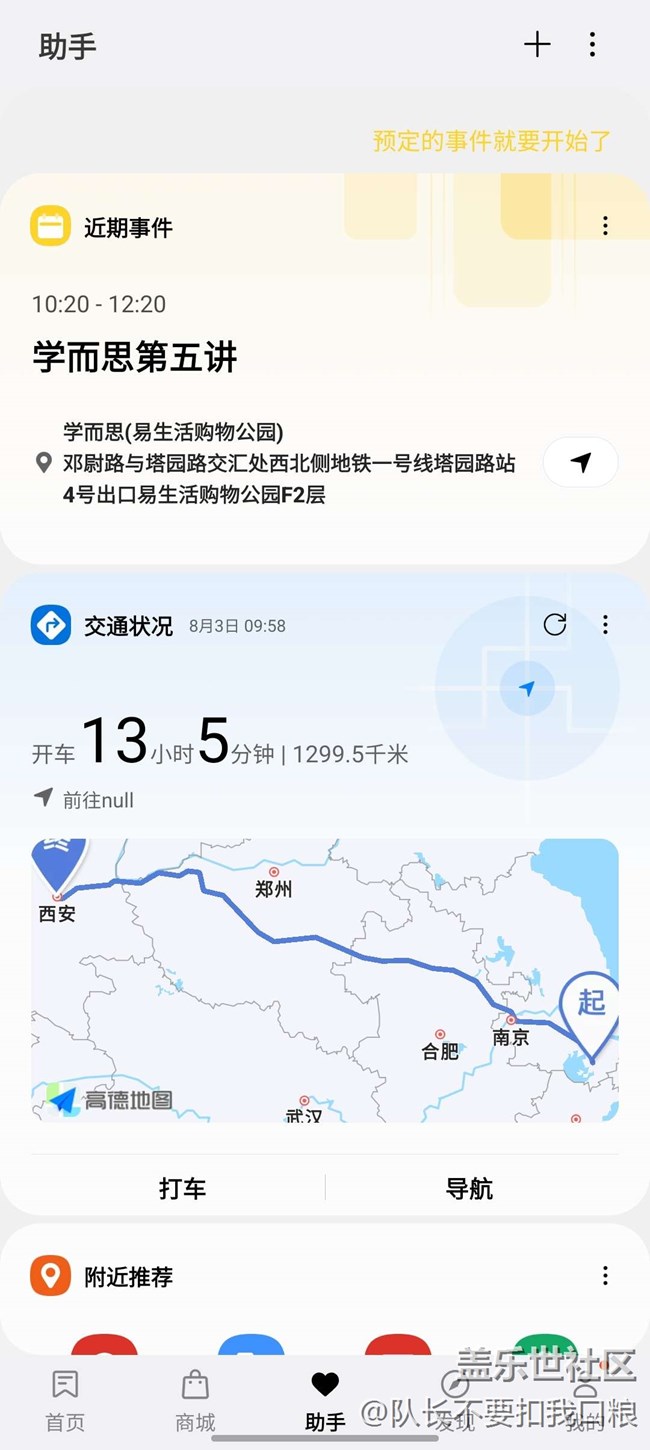Switch to the 发现 tab
This screenshot has width=650, height=1450.
click(455, 1400)
